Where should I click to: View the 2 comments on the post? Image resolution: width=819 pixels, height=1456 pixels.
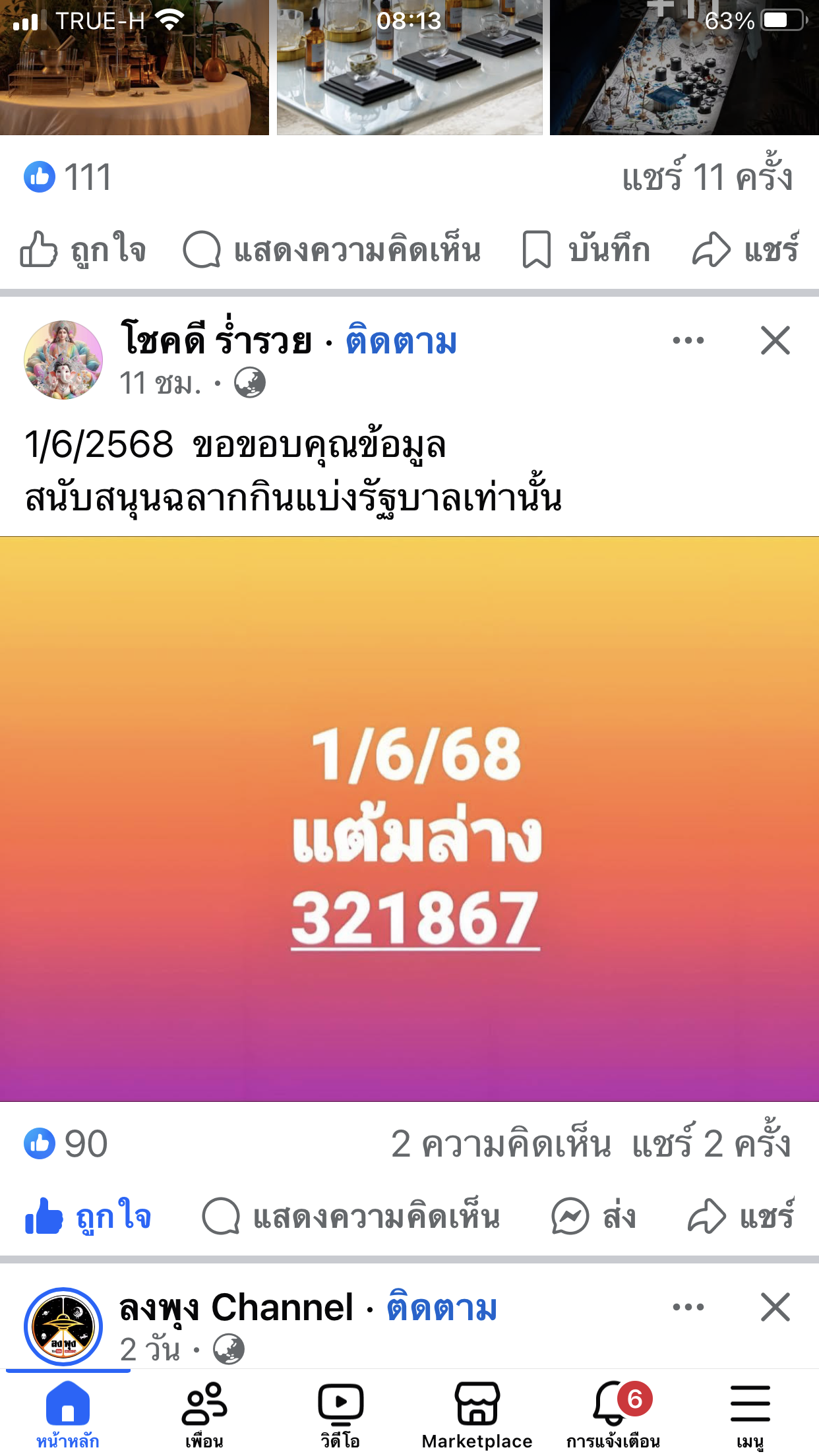pyautogui.click(x=501, y=1143)
